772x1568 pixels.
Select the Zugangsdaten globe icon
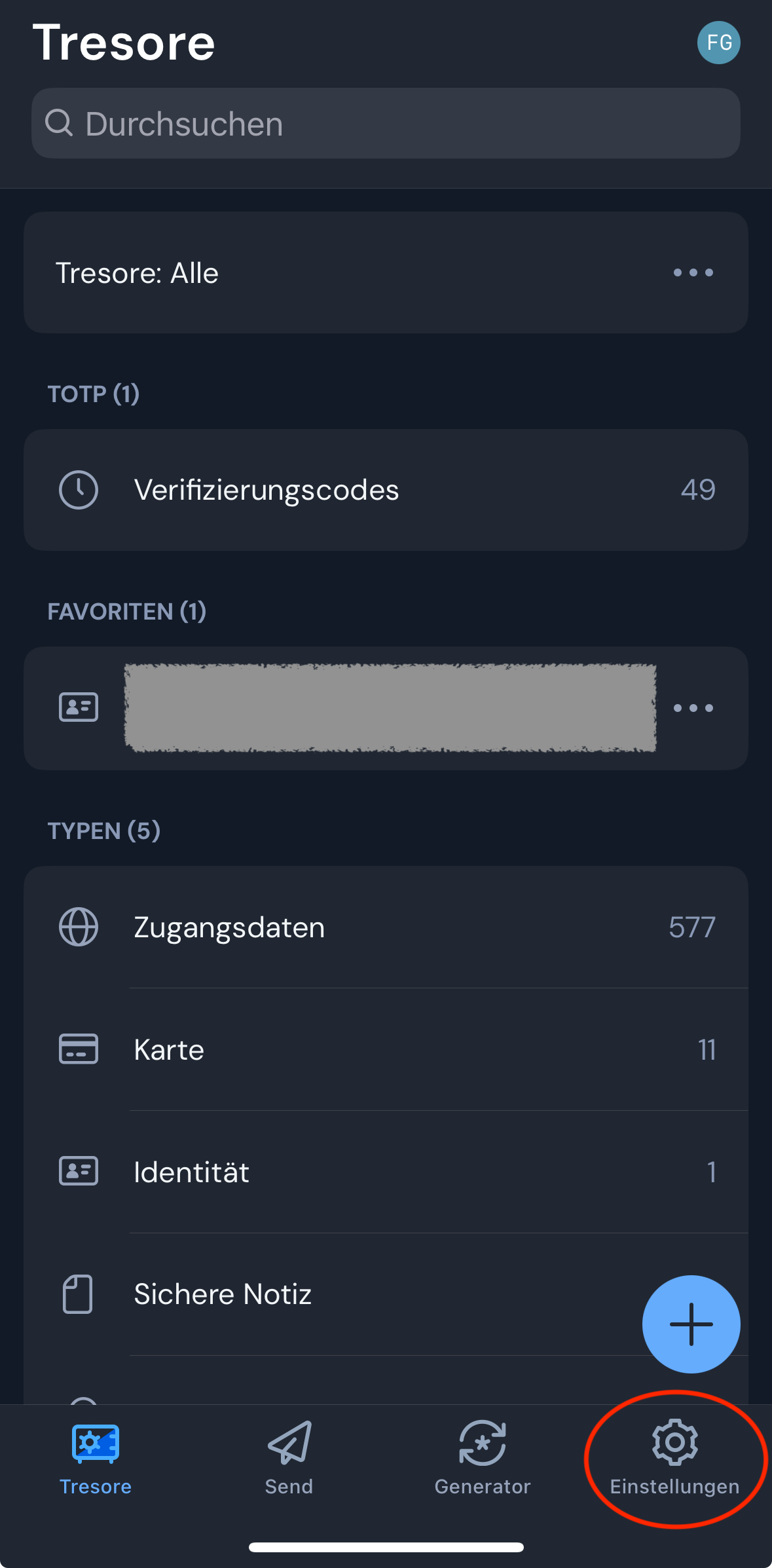pos(78,927)
